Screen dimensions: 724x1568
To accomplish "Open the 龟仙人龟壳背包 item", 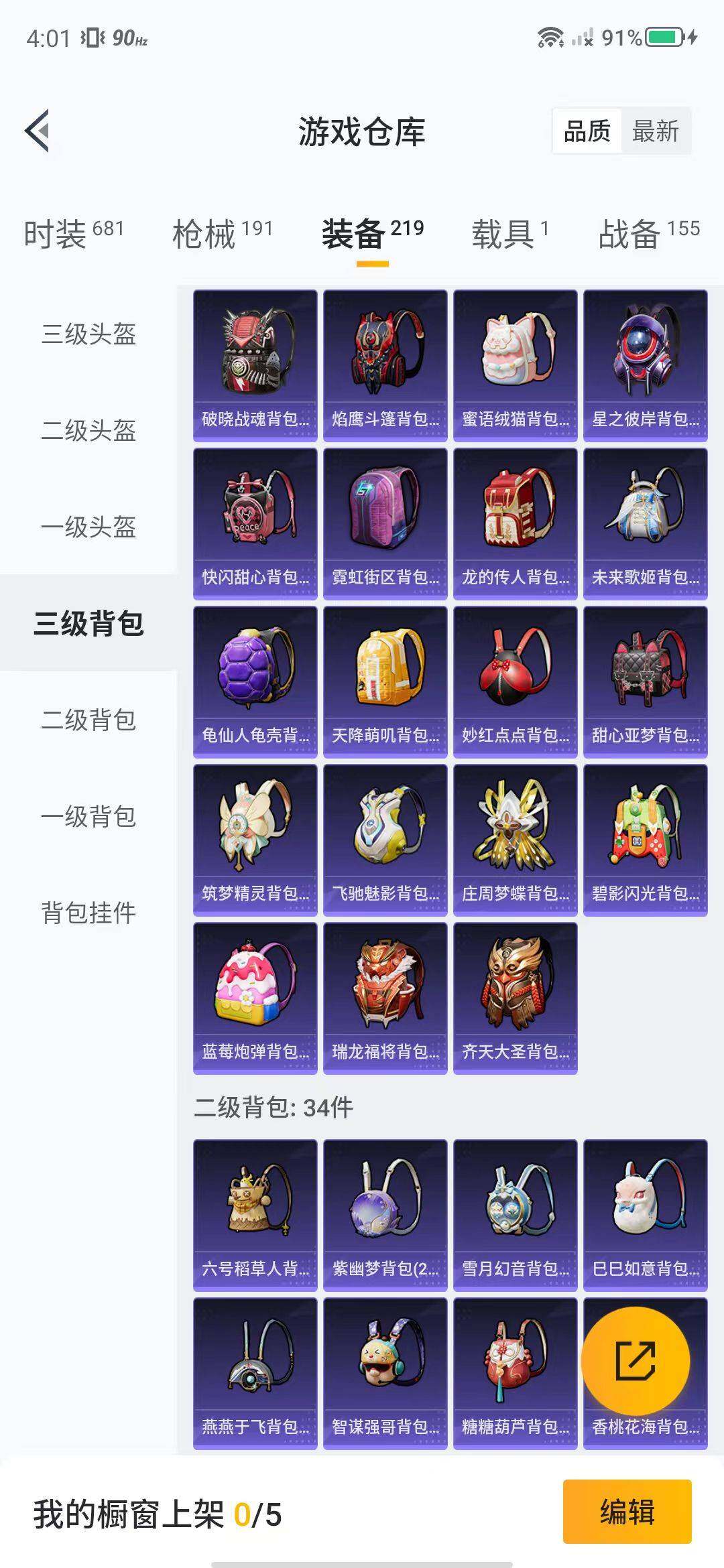I will 255,681.
